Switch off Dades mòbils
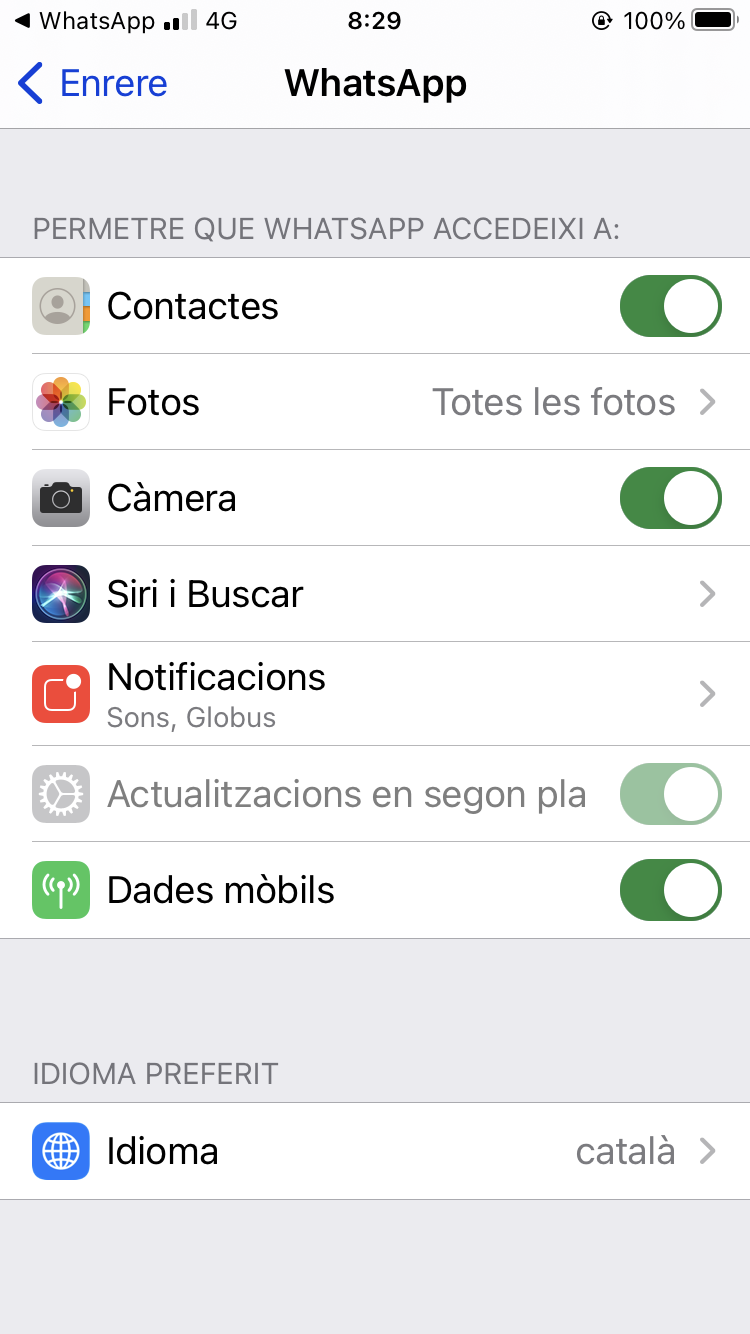This screenshot has width=750, height=1334. pyautogui.click(x=670, y=890)
